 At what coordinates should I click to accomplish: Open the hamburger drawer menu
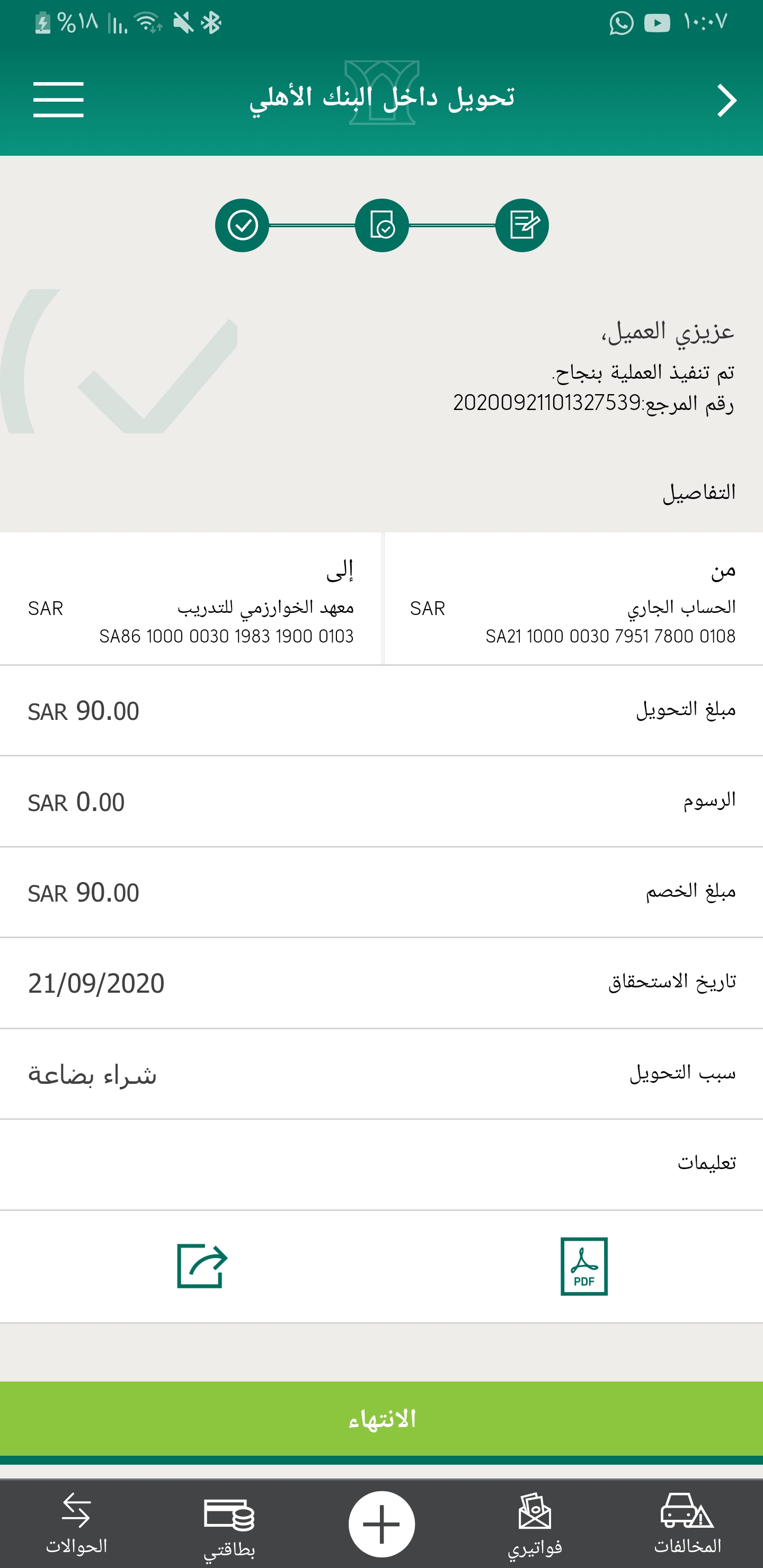coord(58,99)
